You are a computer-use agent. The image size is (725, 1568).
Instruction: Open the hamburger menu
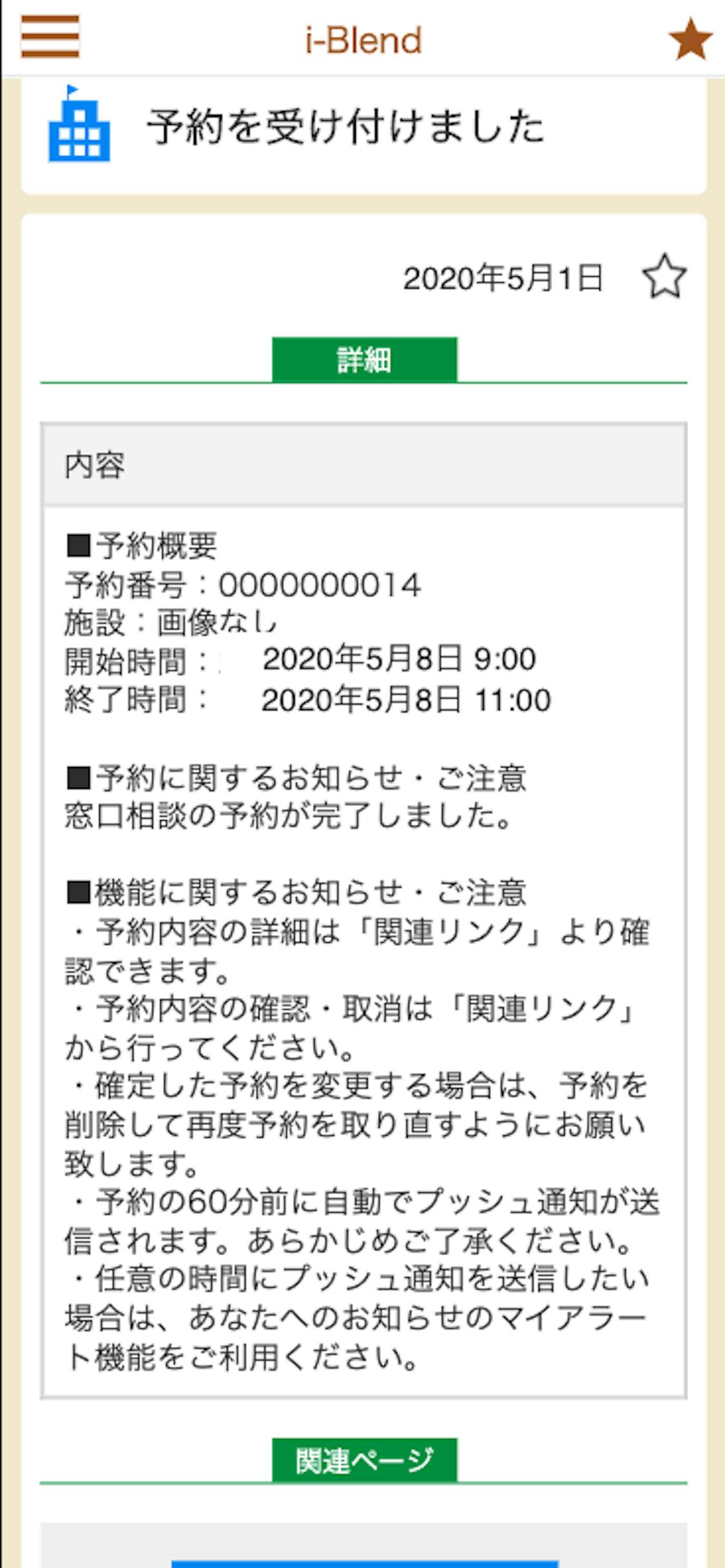50,37
